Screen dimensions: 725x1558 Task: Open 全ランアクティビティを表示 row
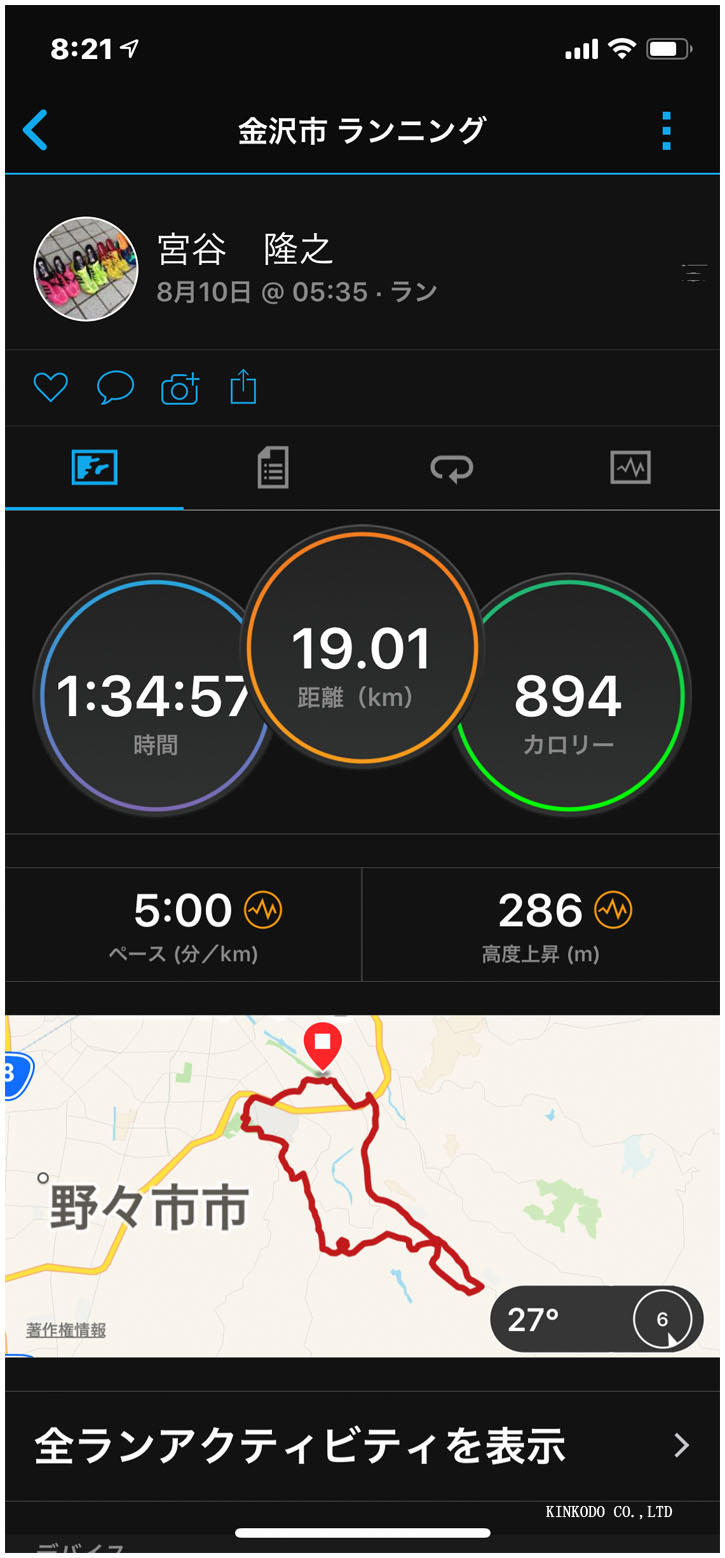coord(360,1445)
